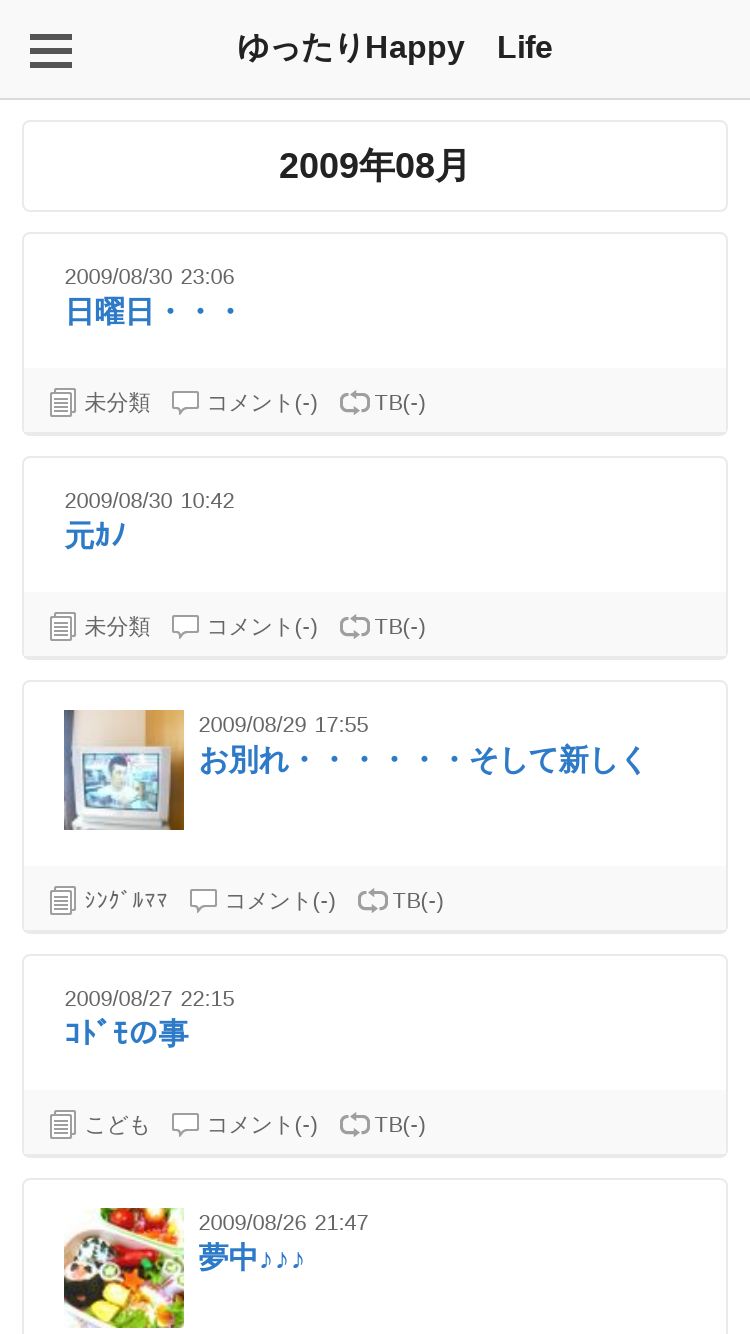Open the hamburger drawer menu
This screenshot has height=1334, width=750.
[x=51, y=50]
